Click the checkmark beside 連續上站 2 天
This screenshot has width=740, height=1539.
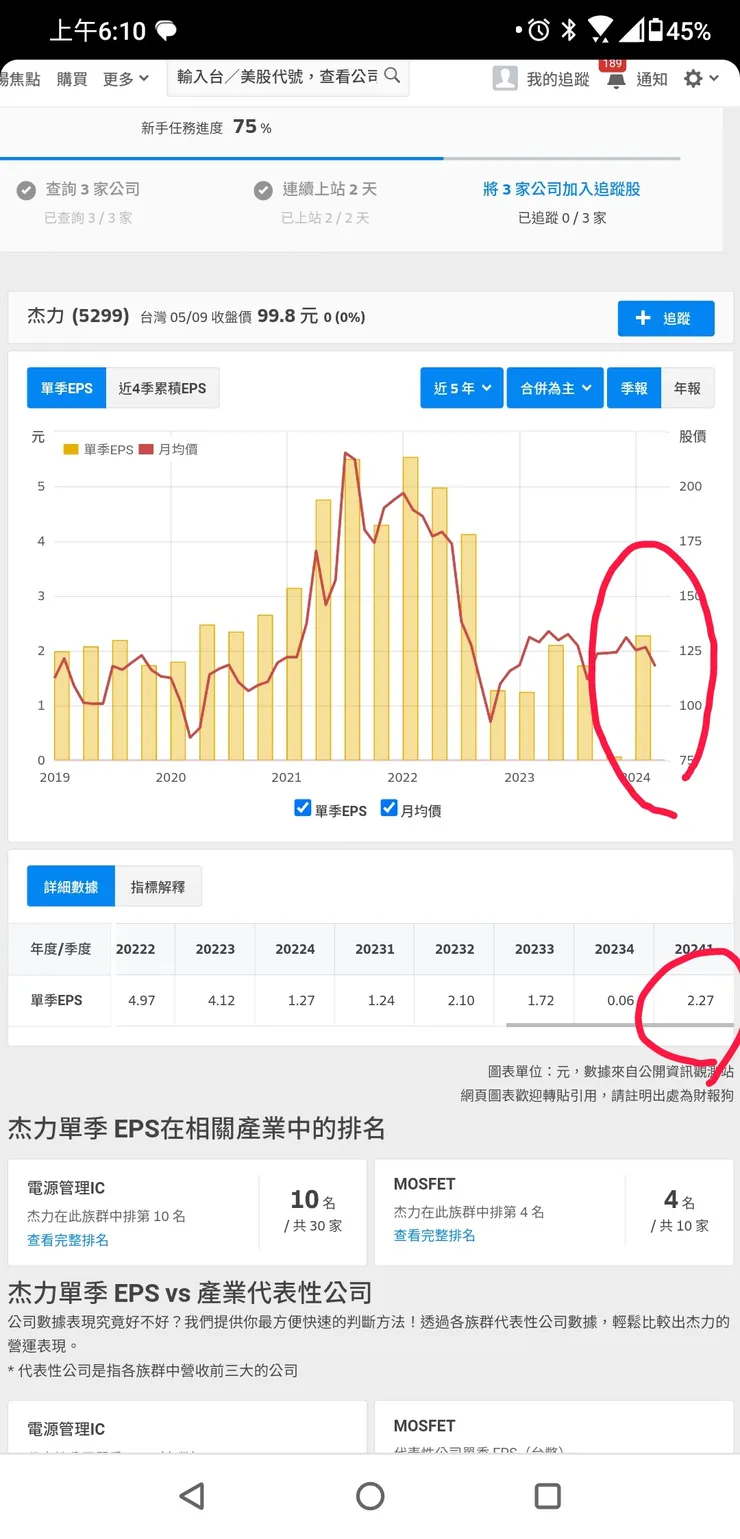tap(263, 189)
